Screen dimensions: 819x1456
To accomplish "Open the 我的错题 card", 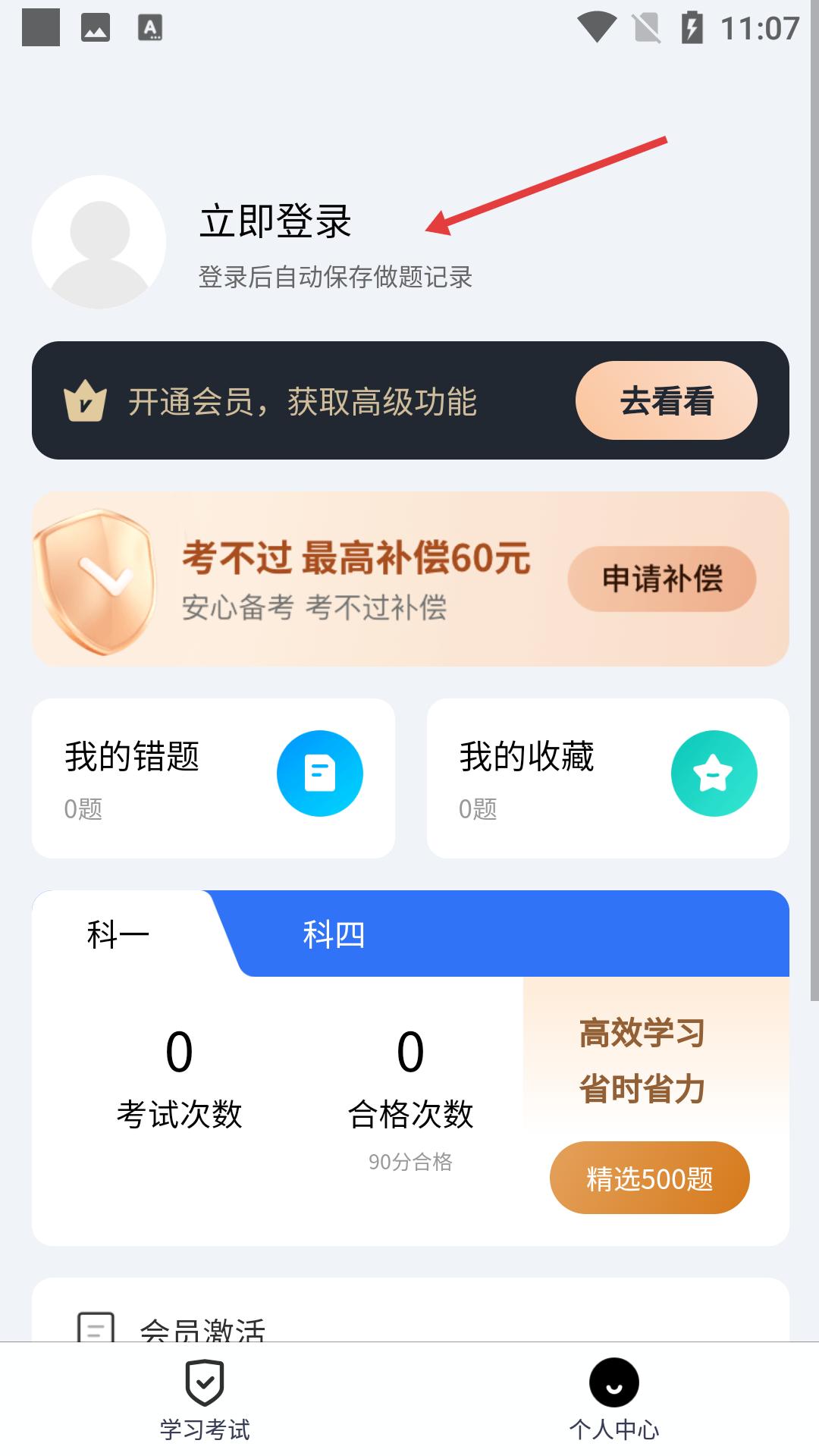I will tap(213, 778).
